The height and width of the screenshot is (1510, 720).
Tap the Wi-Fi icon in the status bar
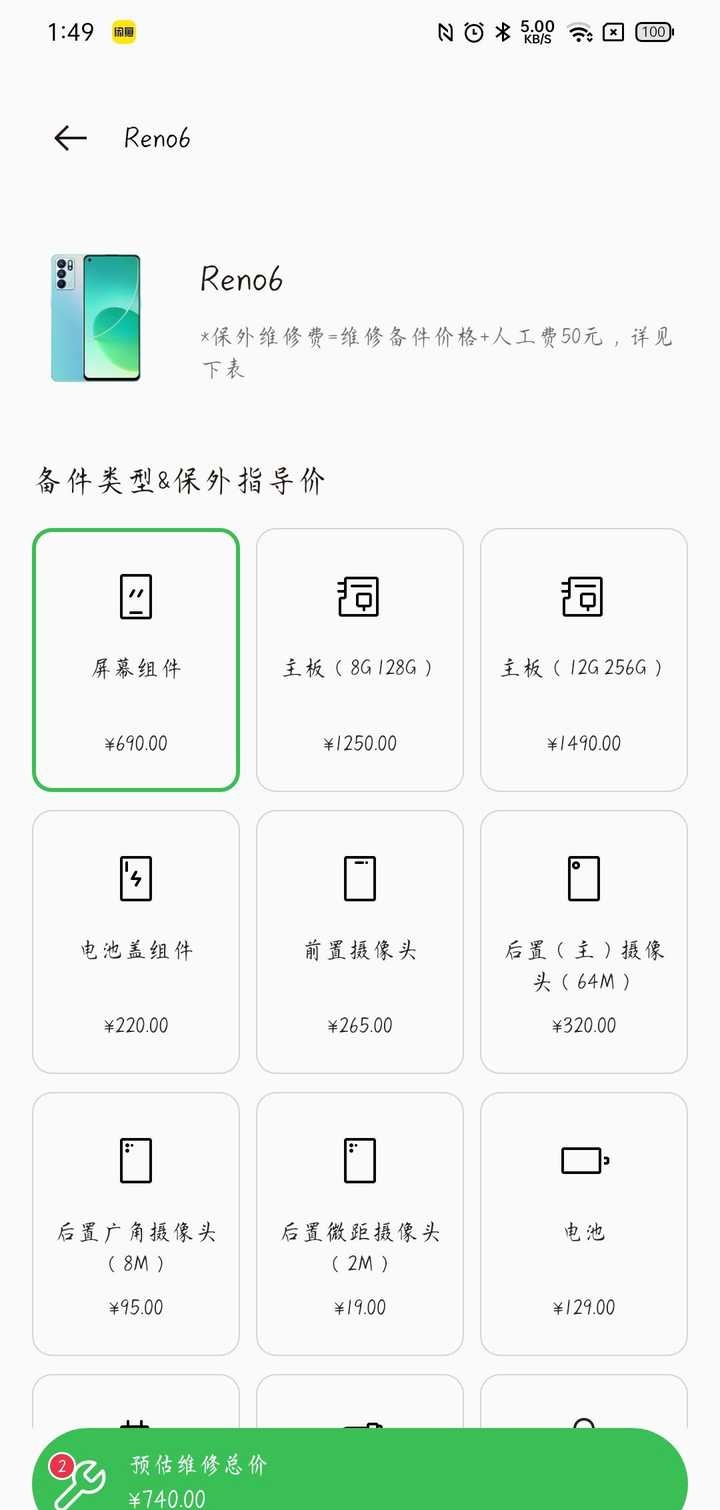[573, 32]
